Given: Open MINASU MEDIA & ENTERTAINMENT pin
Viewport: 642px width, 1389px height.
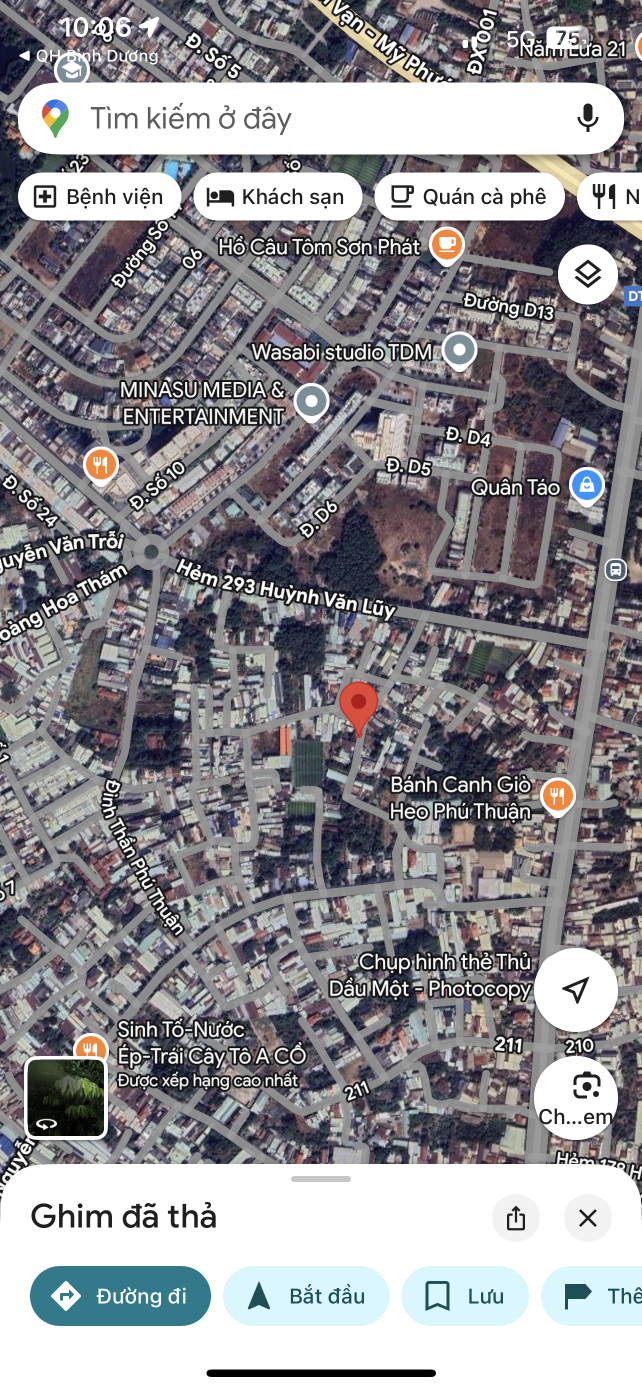Looking at the screenshot, I should [312, 402].
